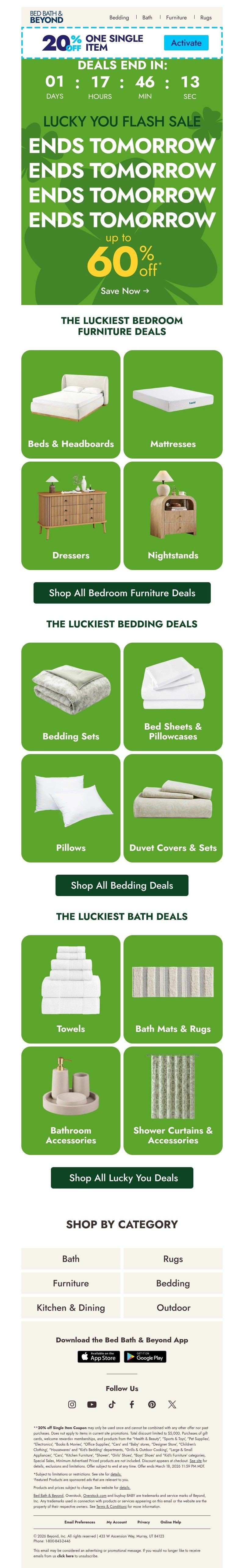244x1568 pixels.
Task: Open the Bedding link in header
Action: (119, 17)
